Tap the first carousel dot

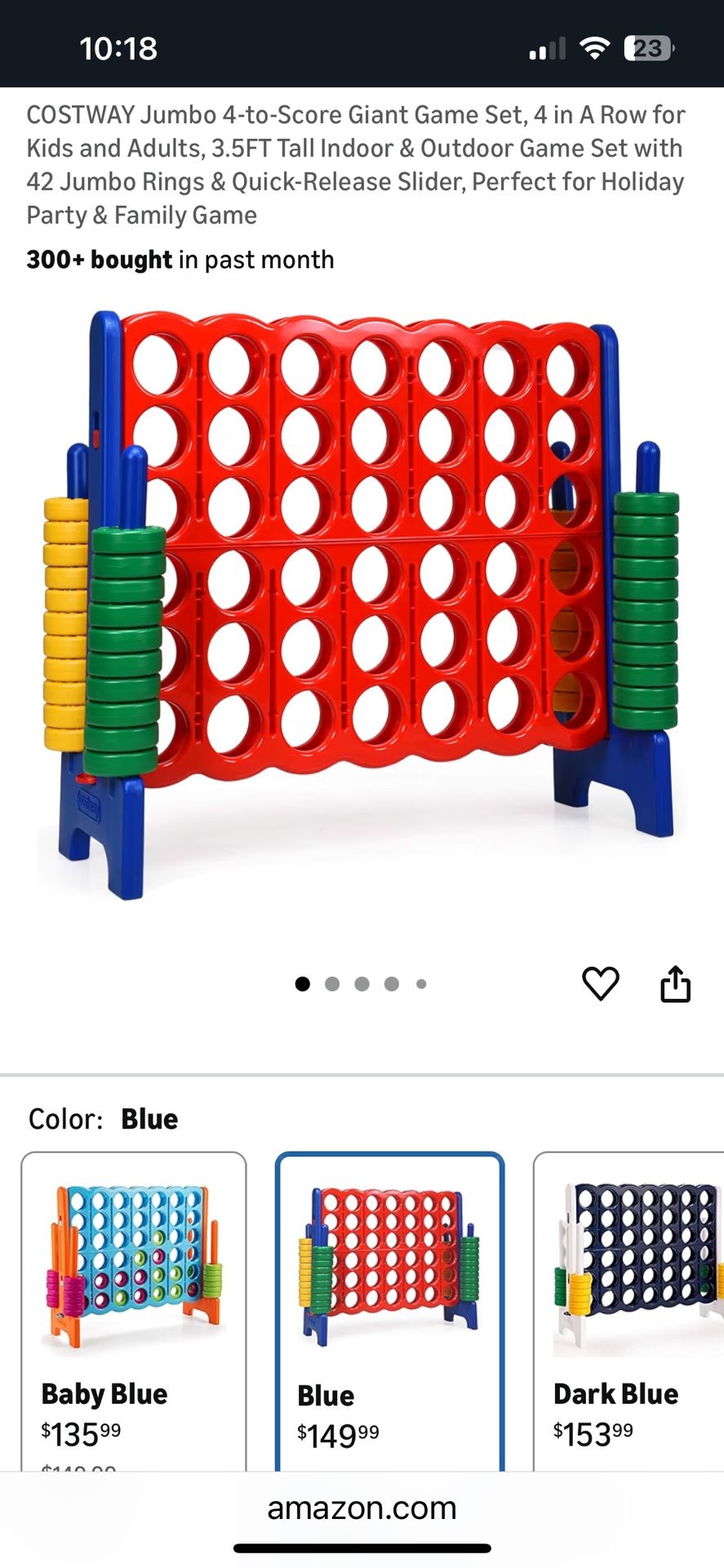pyautogui.click(x=302, y=984)
